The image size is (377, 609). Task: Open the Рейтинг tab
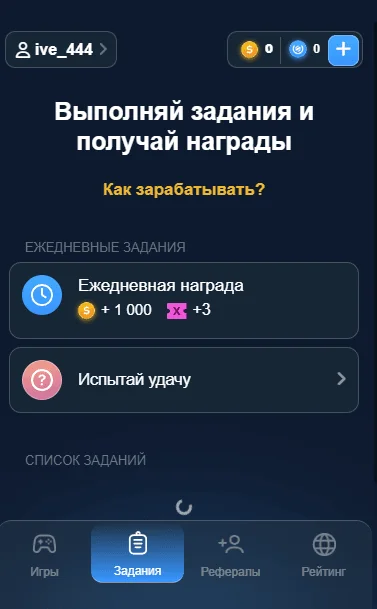pos(324,554)
